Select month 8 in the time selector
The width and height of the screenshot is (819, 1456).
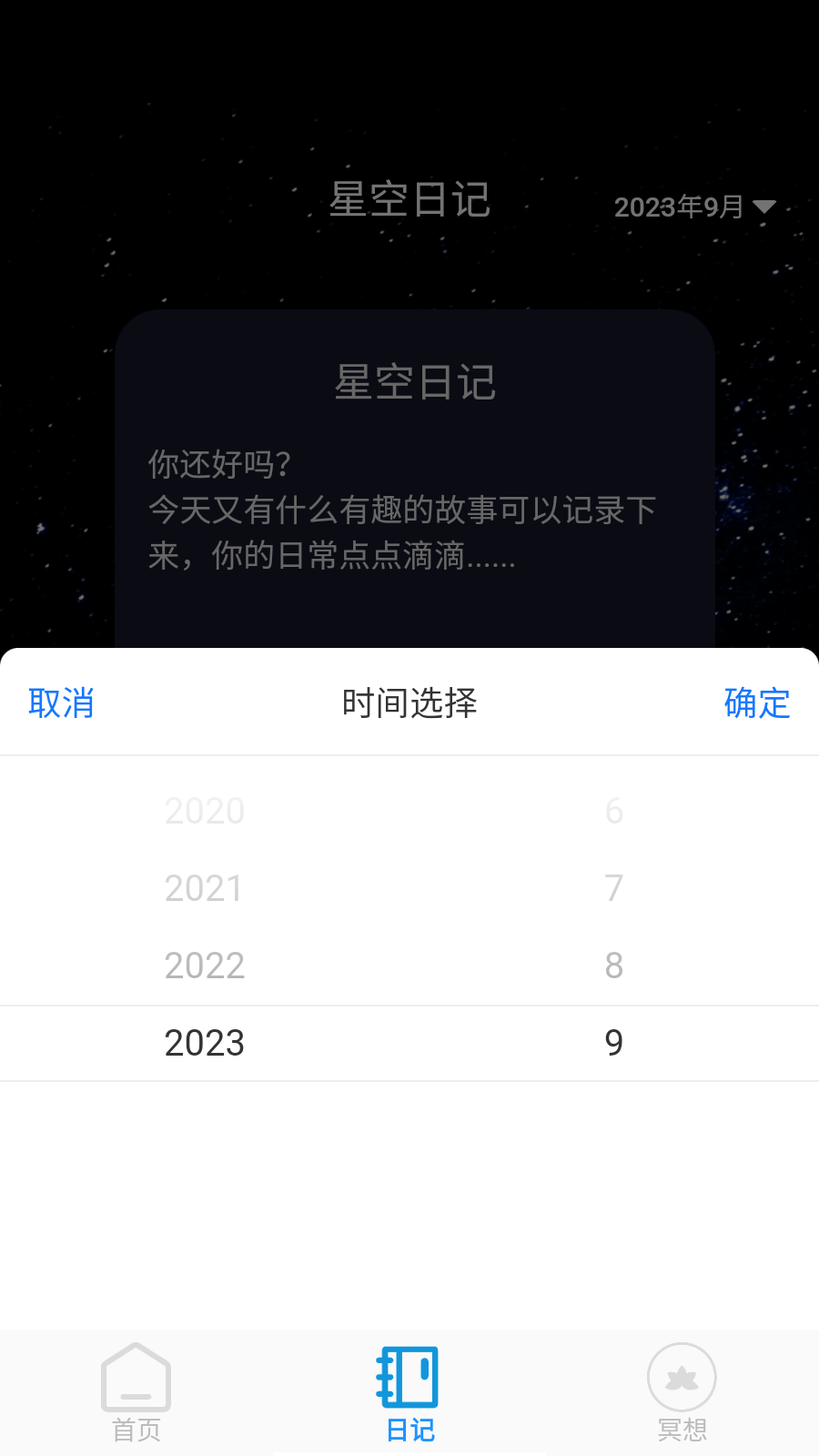[x=614, y=965]
